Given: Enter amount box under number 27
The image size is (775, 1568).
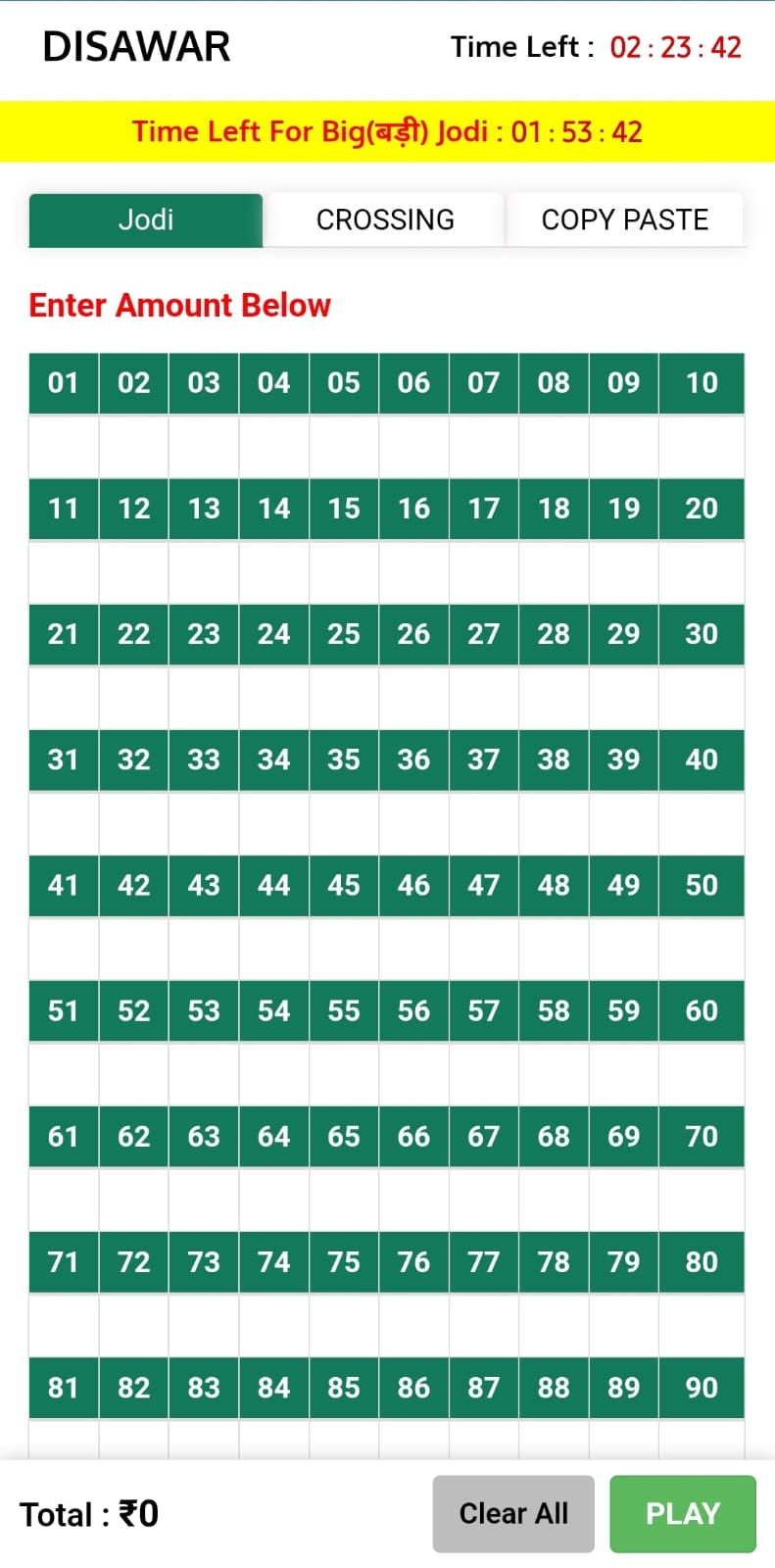Looking at the screenshot, I should [x=484, y=697].
